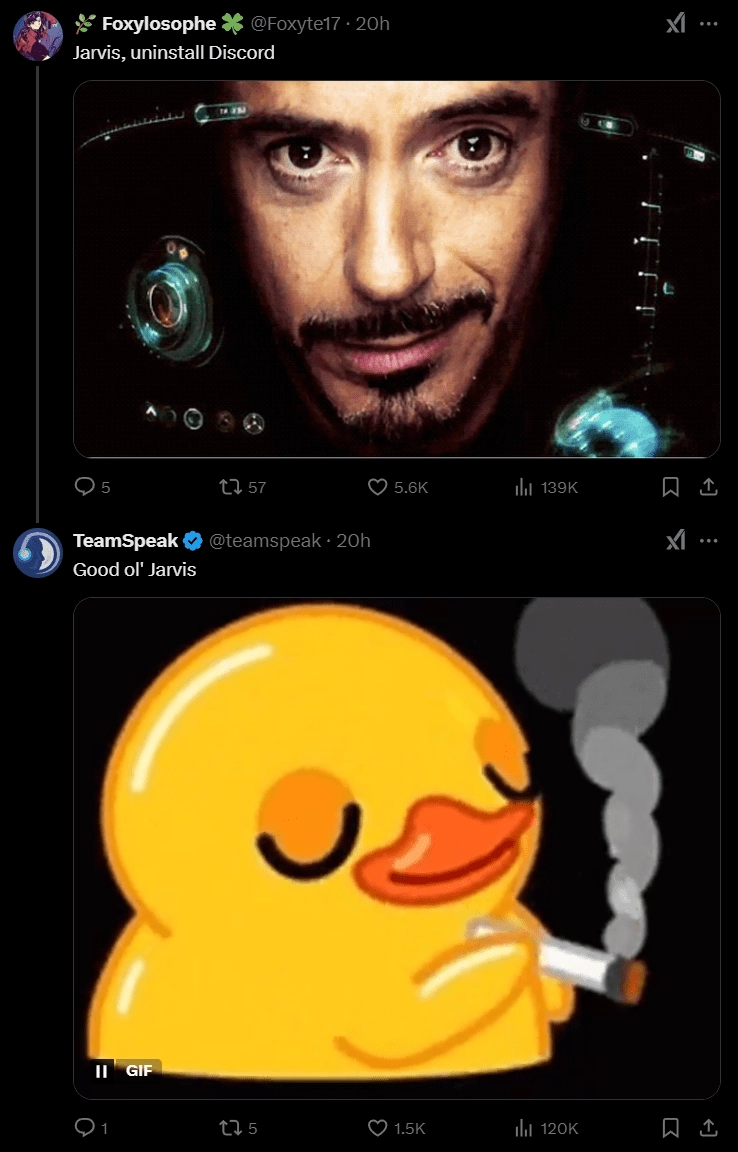The height and width of the screenshot is (1152, 738).
Task: Open the Grok icon on Foxylosophe's post
Action: click(x=676, y=24)
